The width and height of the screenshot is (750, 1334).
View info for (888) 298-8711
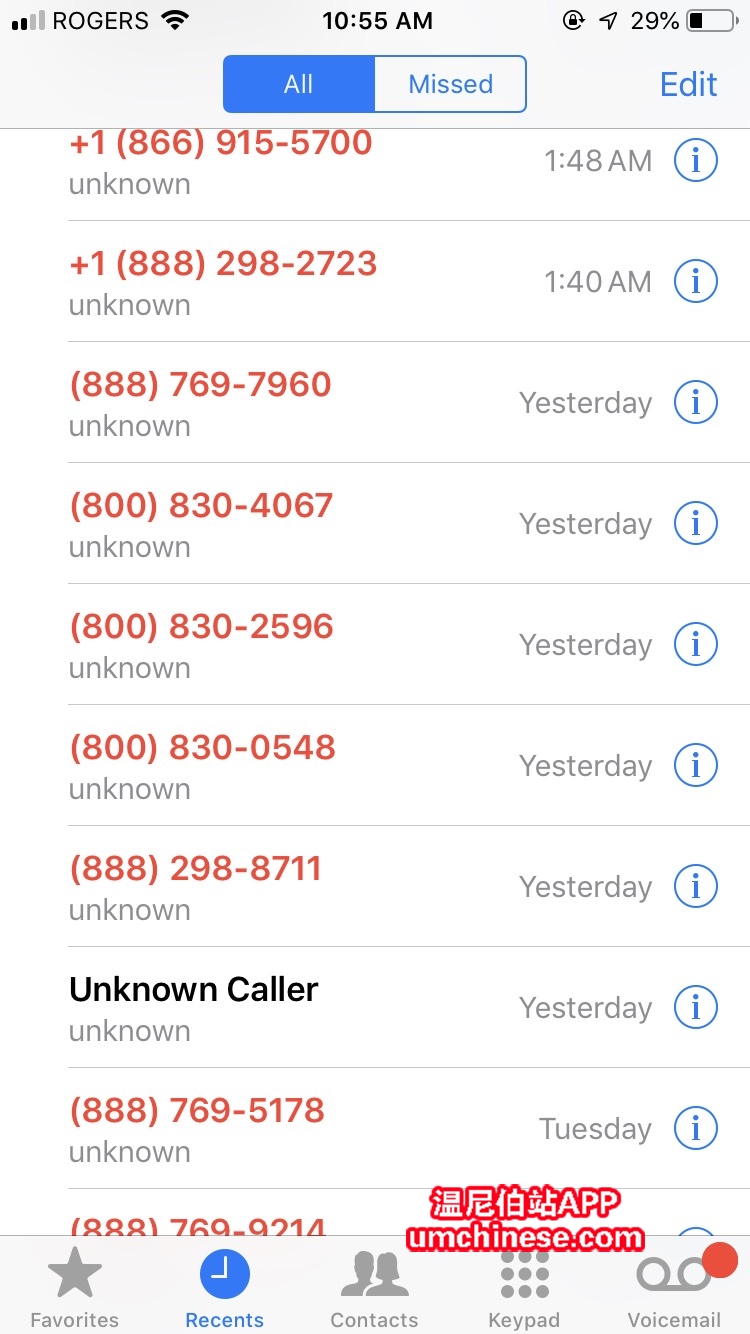pyautogui.click(x=696, y=887)
